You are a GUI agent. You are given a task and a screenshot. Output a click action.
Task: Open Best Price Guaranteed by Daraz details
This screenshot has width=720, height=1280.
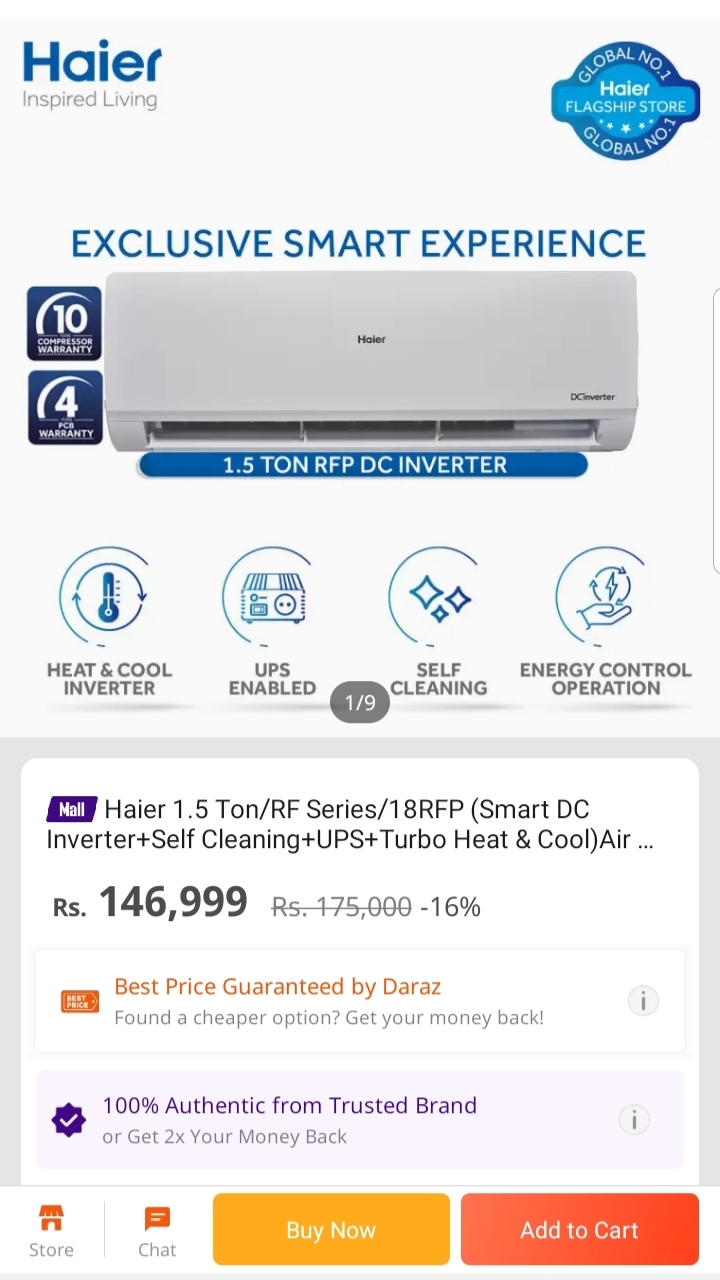pos(360,1001)
